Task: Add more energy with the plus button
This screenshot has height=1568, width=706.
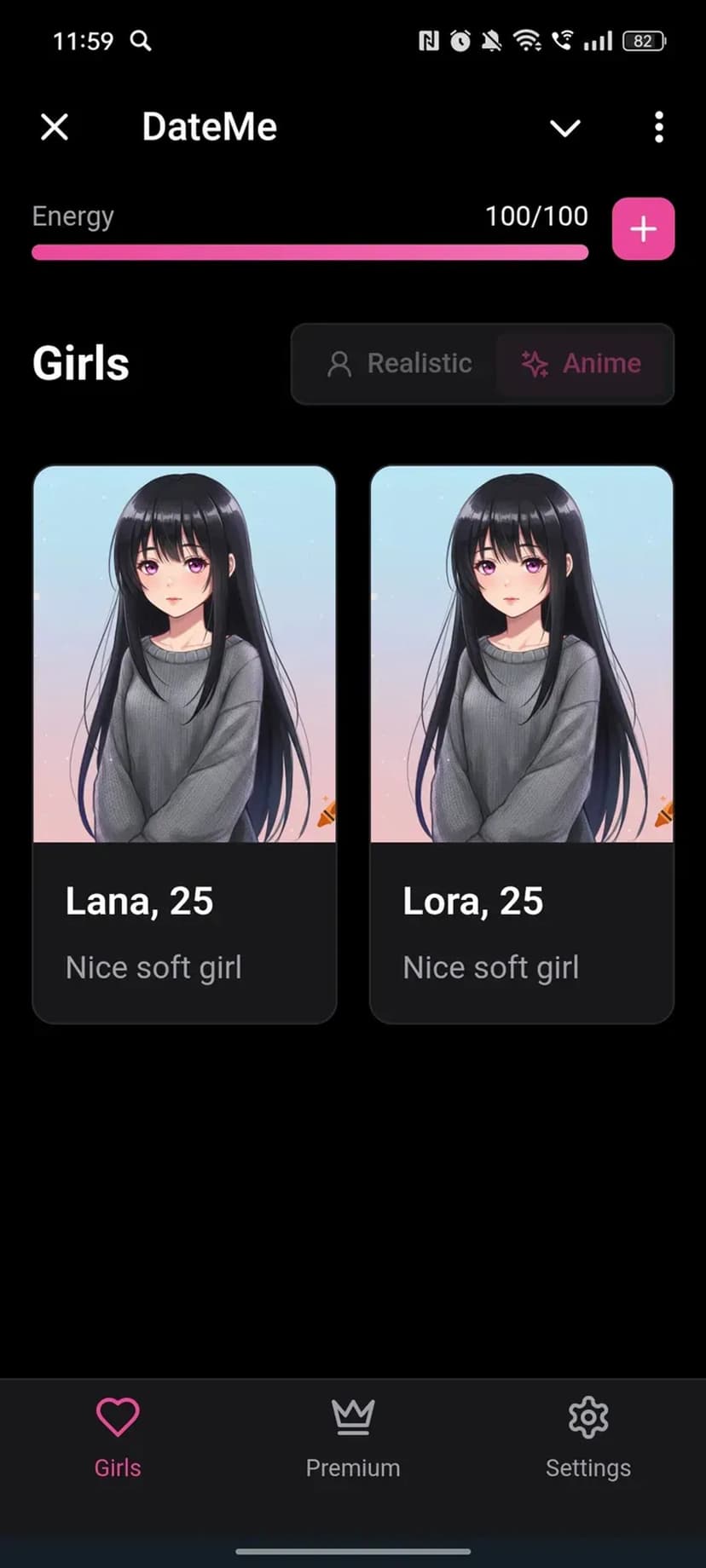Action: [643, 228]
